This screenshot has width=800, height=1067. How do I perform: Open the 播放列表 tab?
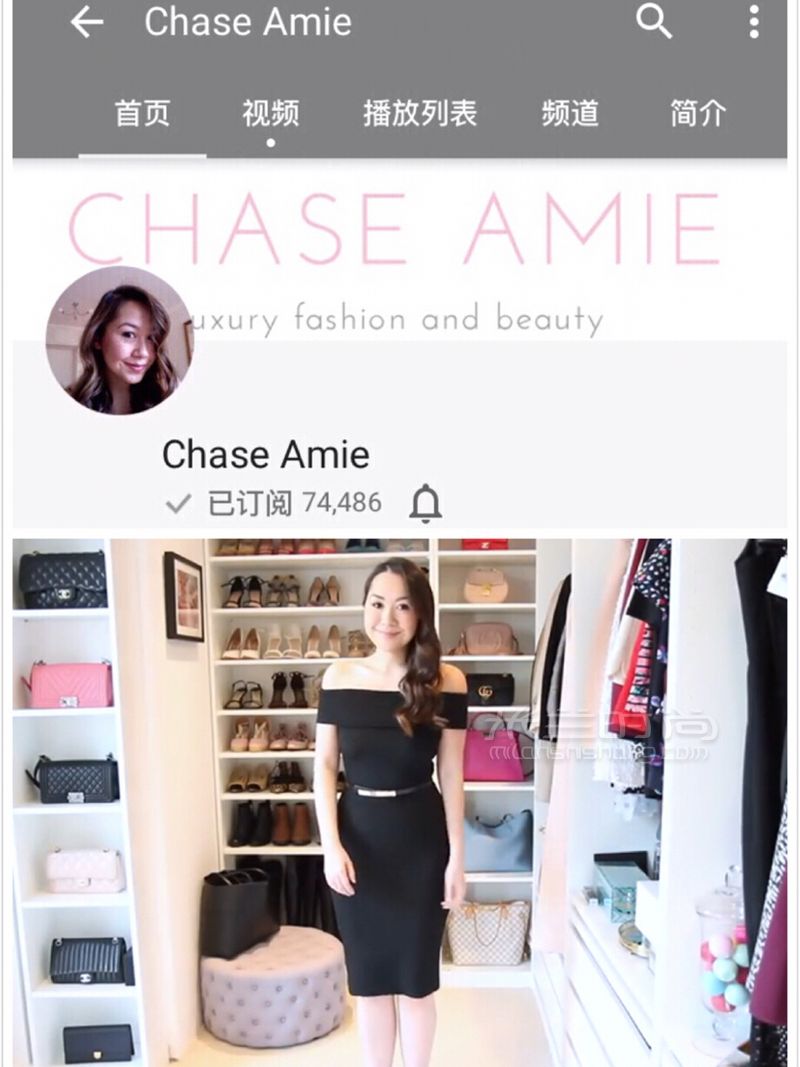pyautogui.click(x=419, y=113)
